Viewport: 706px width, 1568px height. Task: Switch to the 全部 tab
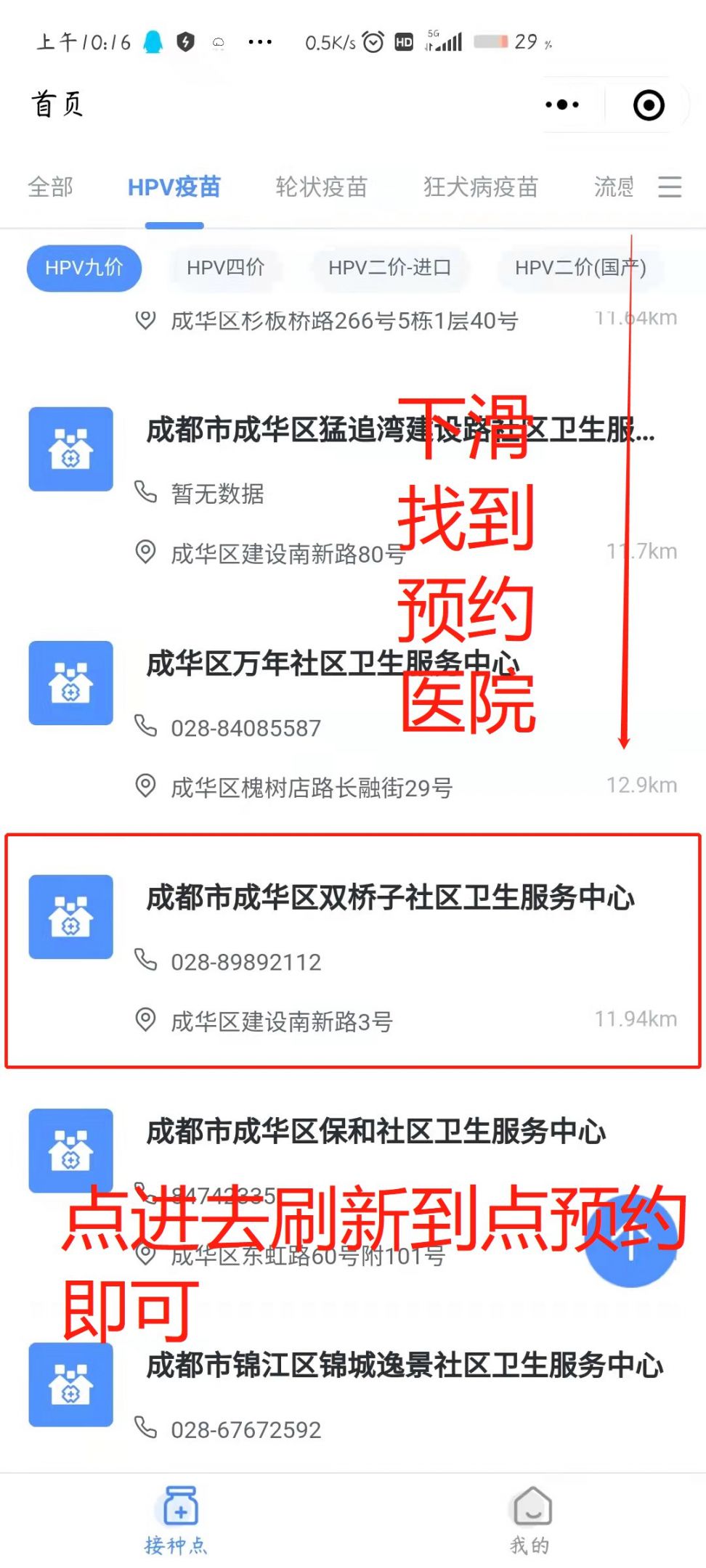(50, 187)
